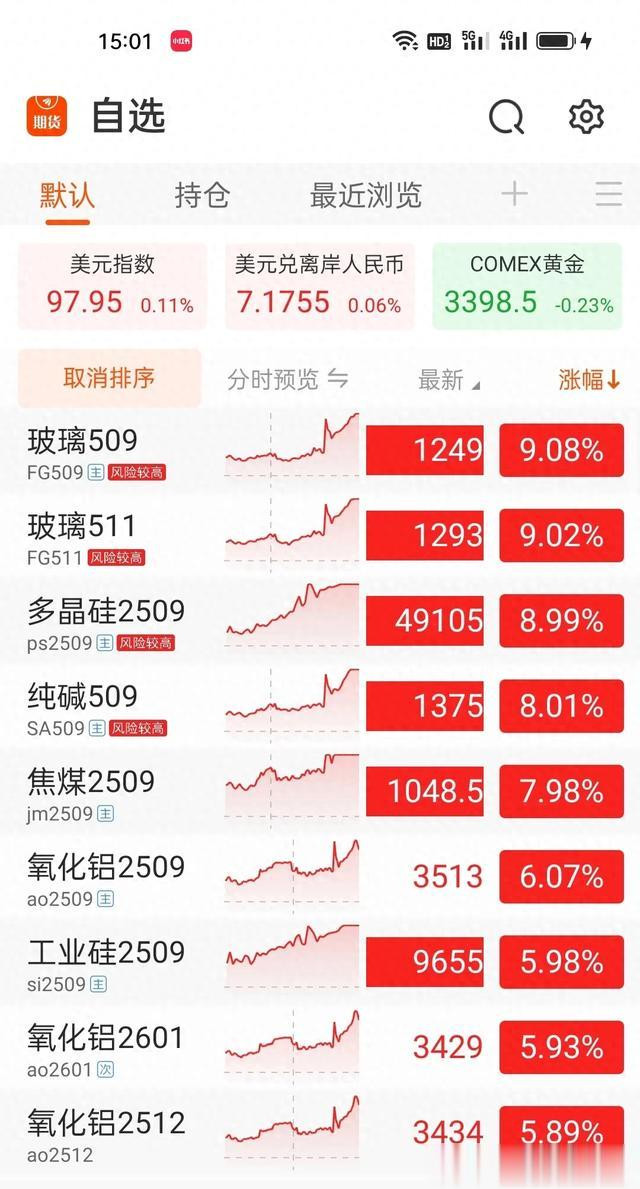Switch to the 最近浏览 tab
640x1189 pixels.
365,195
